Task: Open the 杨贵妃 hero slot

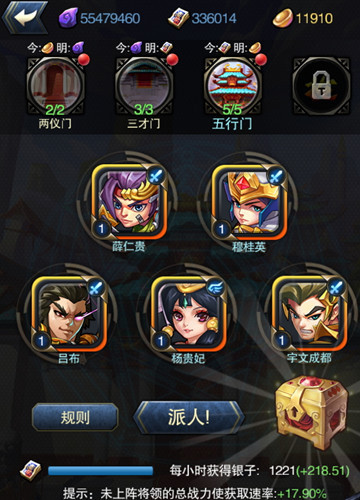Action: [x=189, y=313]
